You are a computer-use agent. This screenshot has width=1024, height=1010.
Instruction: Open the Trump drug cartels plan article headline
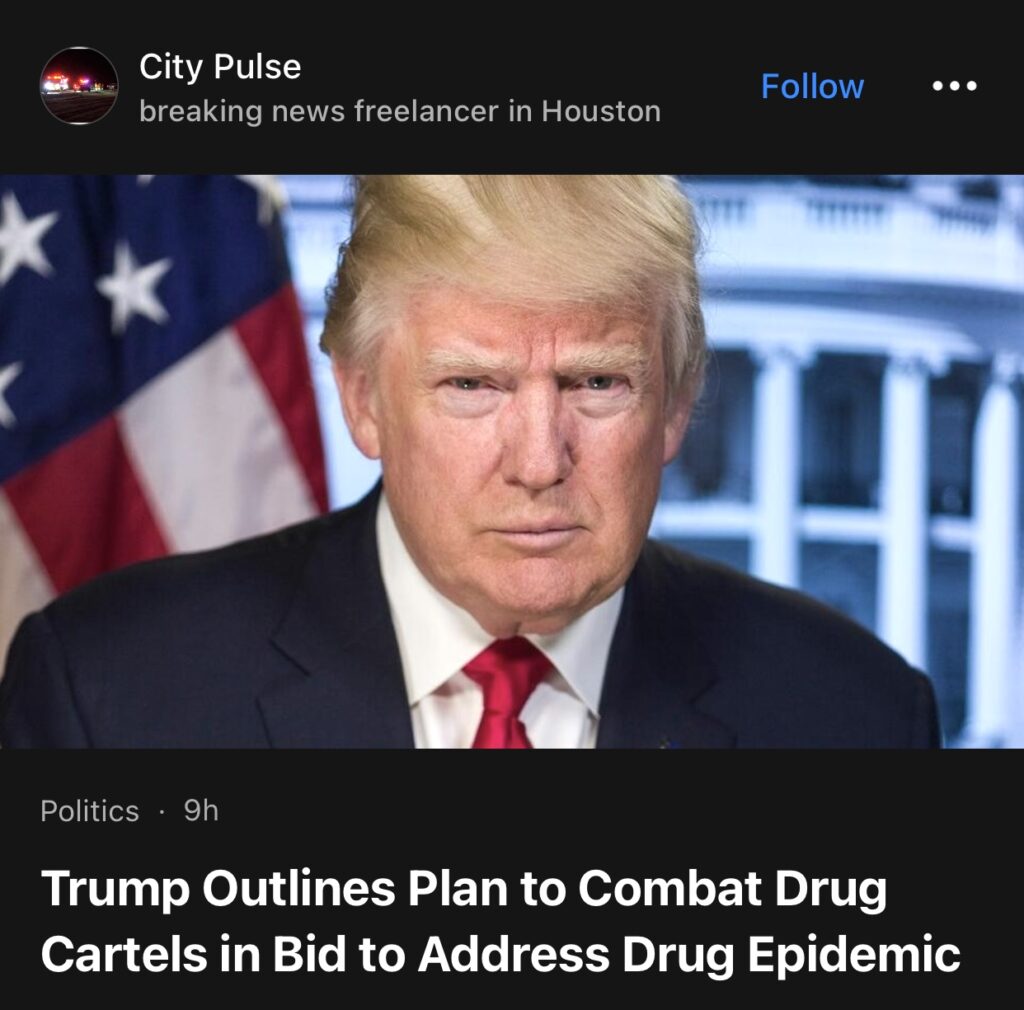500,921
